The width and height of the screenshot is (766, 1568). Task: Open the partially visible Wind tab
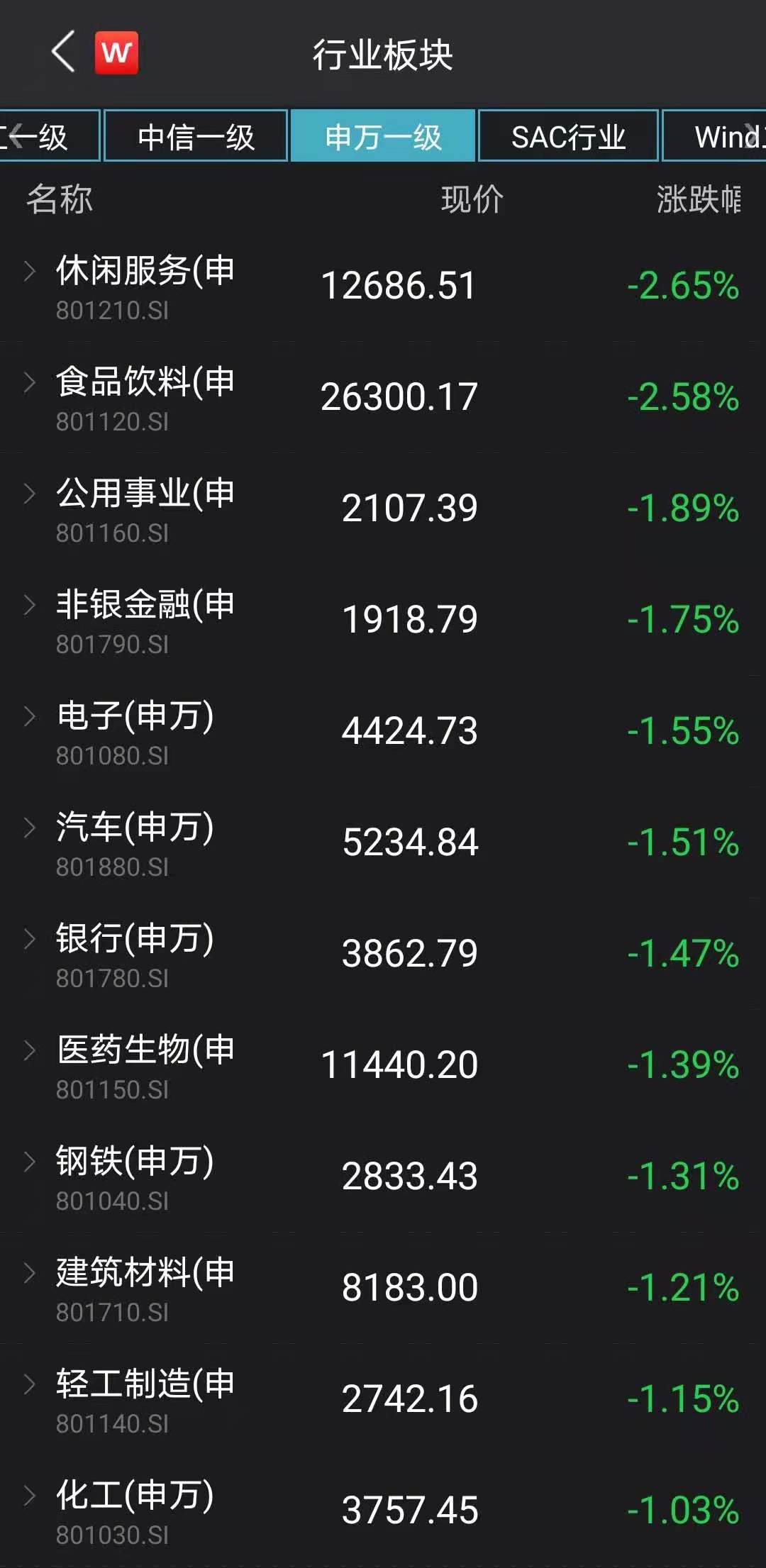[x=714, y=136]
